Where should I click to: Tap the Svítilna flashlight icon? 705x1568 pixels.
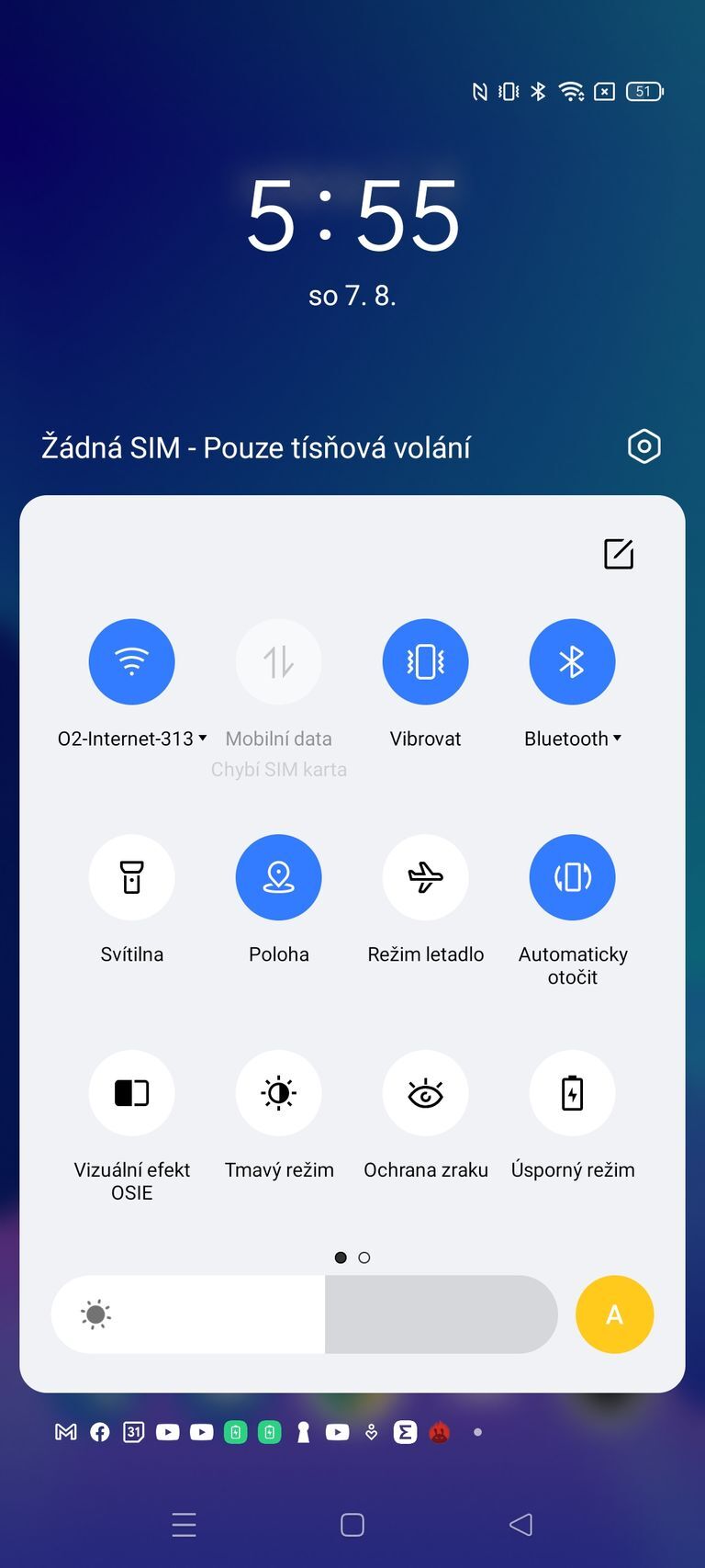131,877
